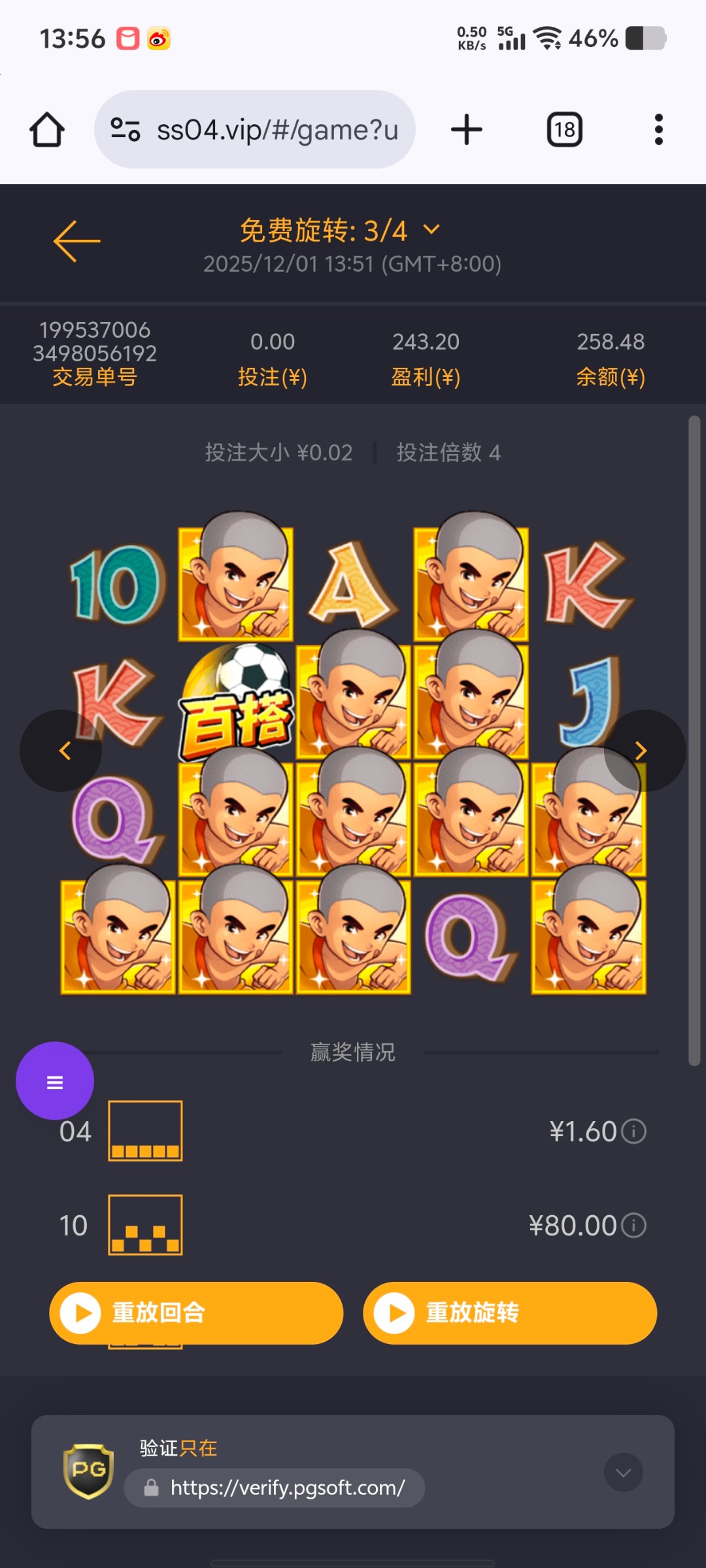This screenshot has width=706, height=1568.
Task: Tap 重放回合 to replay the round
Action: (196, 1313)
